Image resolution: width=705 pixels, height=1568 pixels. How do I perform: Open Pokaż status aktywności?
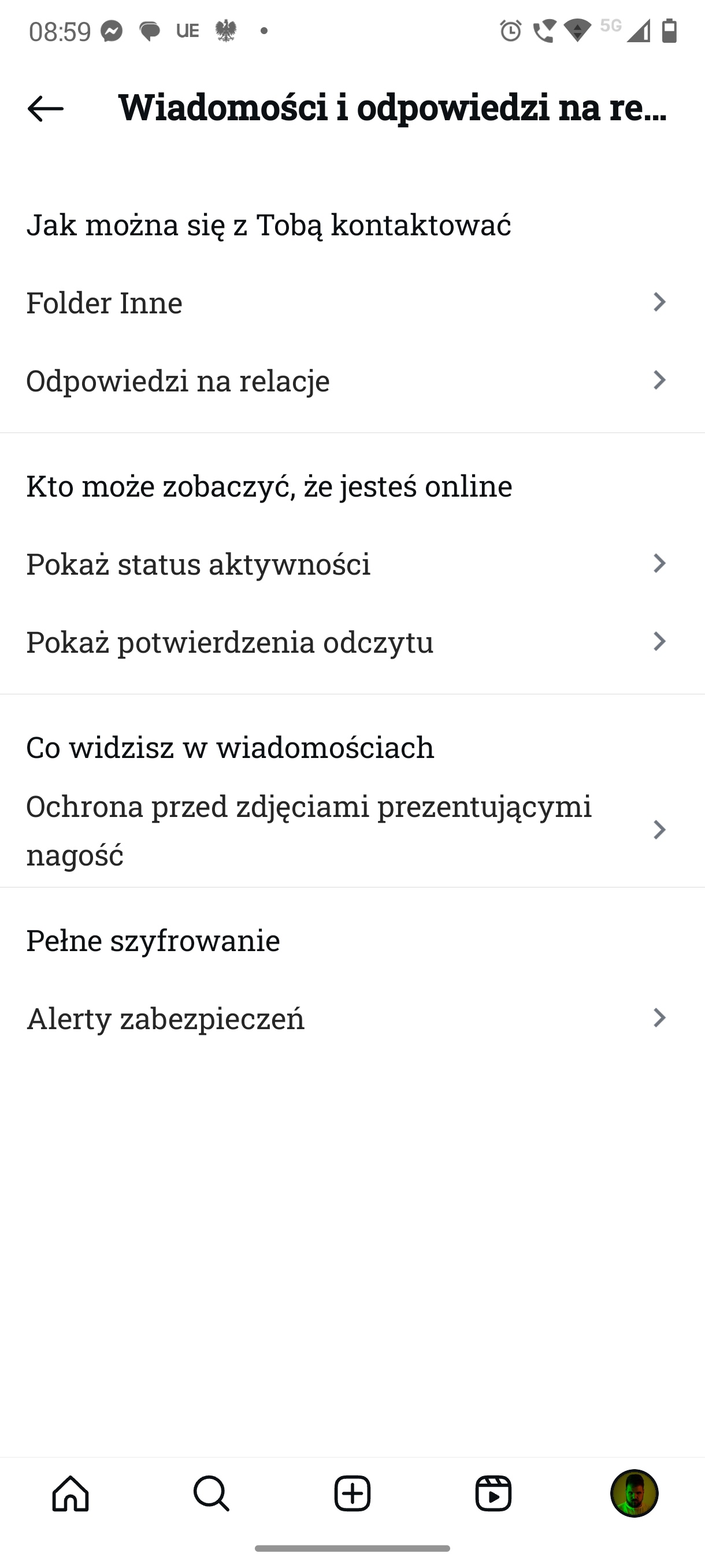click(352, 564)
